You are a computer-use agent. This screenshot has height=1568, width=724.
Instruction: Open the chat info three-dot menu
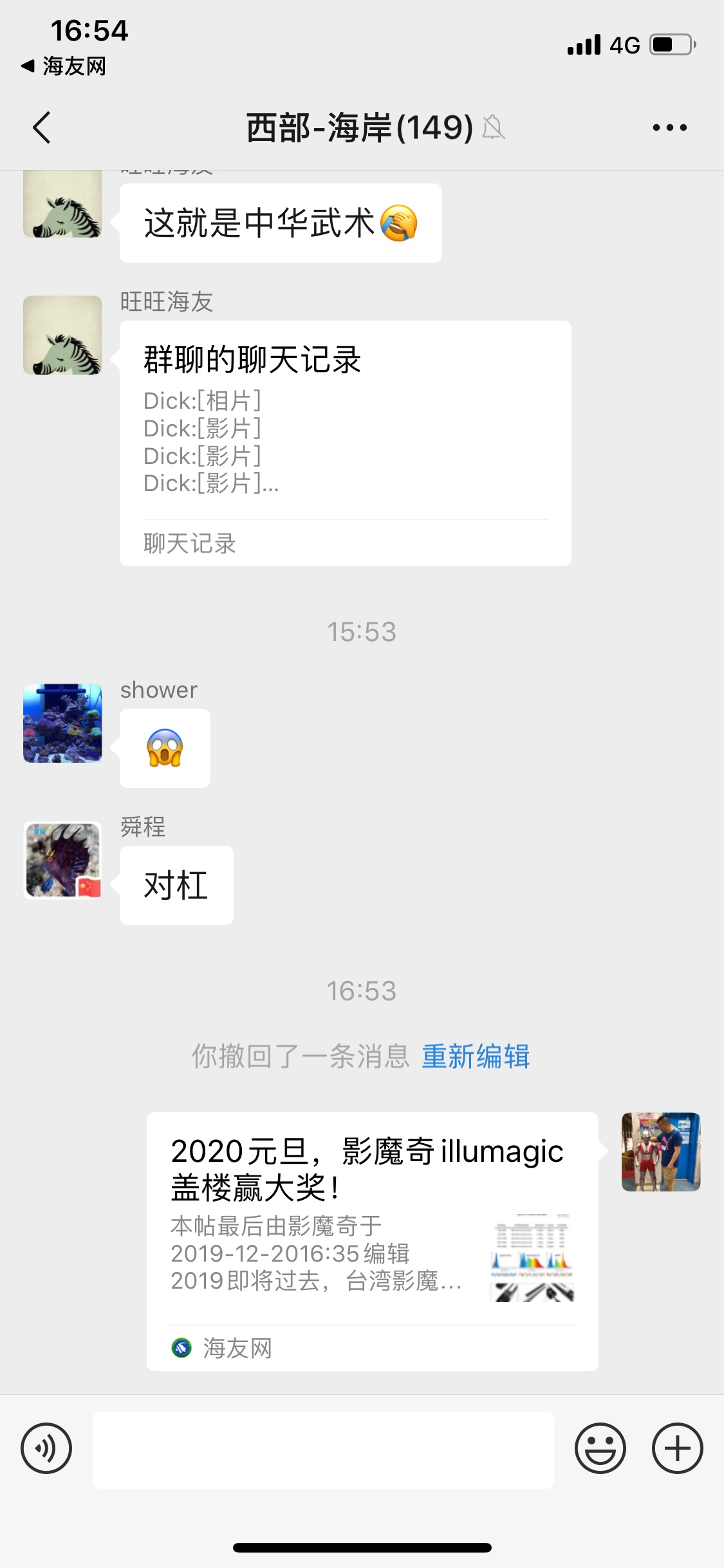coord(669,127)
